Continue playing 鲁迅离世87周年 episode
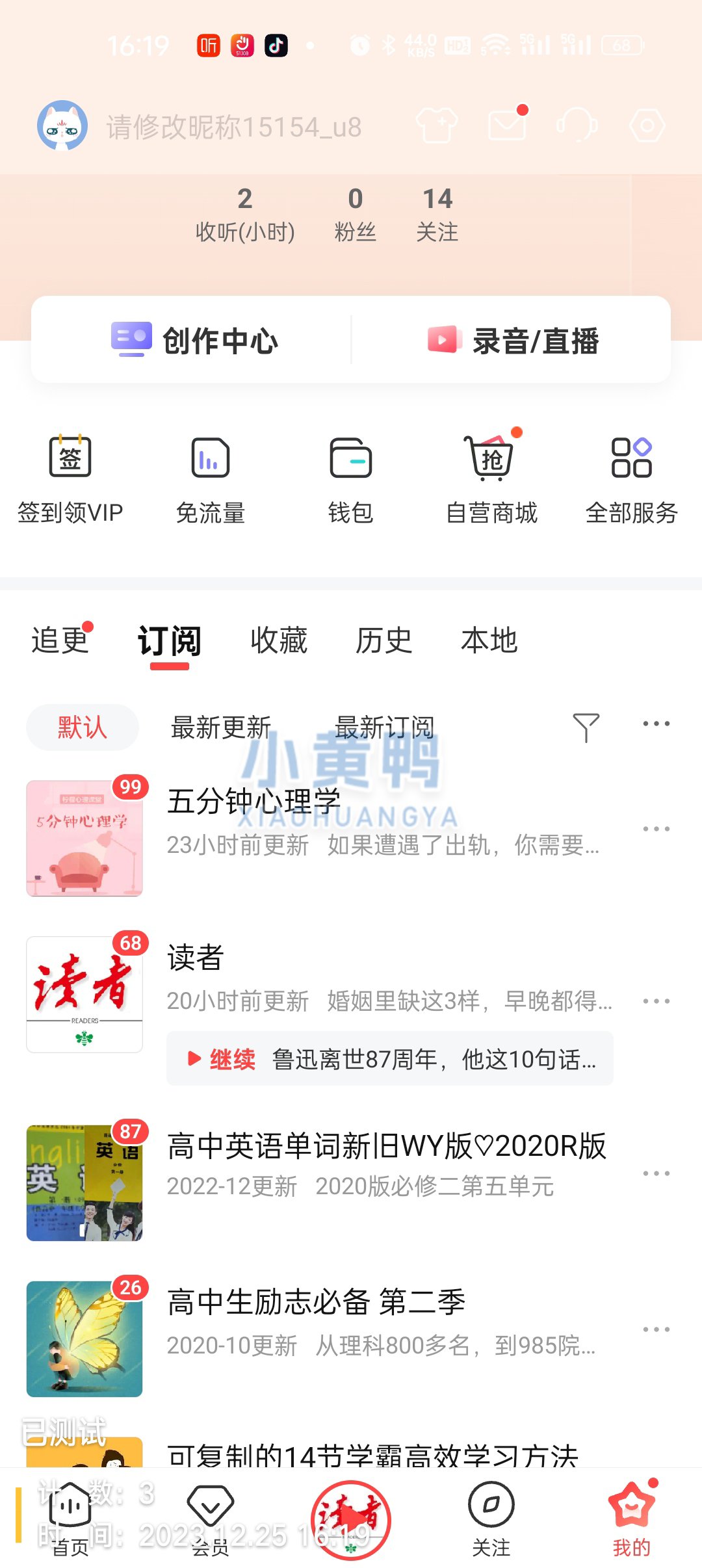Image resolution: width=702 pixels, height=1568 pixels. pyautogui.click(x=390, y=1059)
